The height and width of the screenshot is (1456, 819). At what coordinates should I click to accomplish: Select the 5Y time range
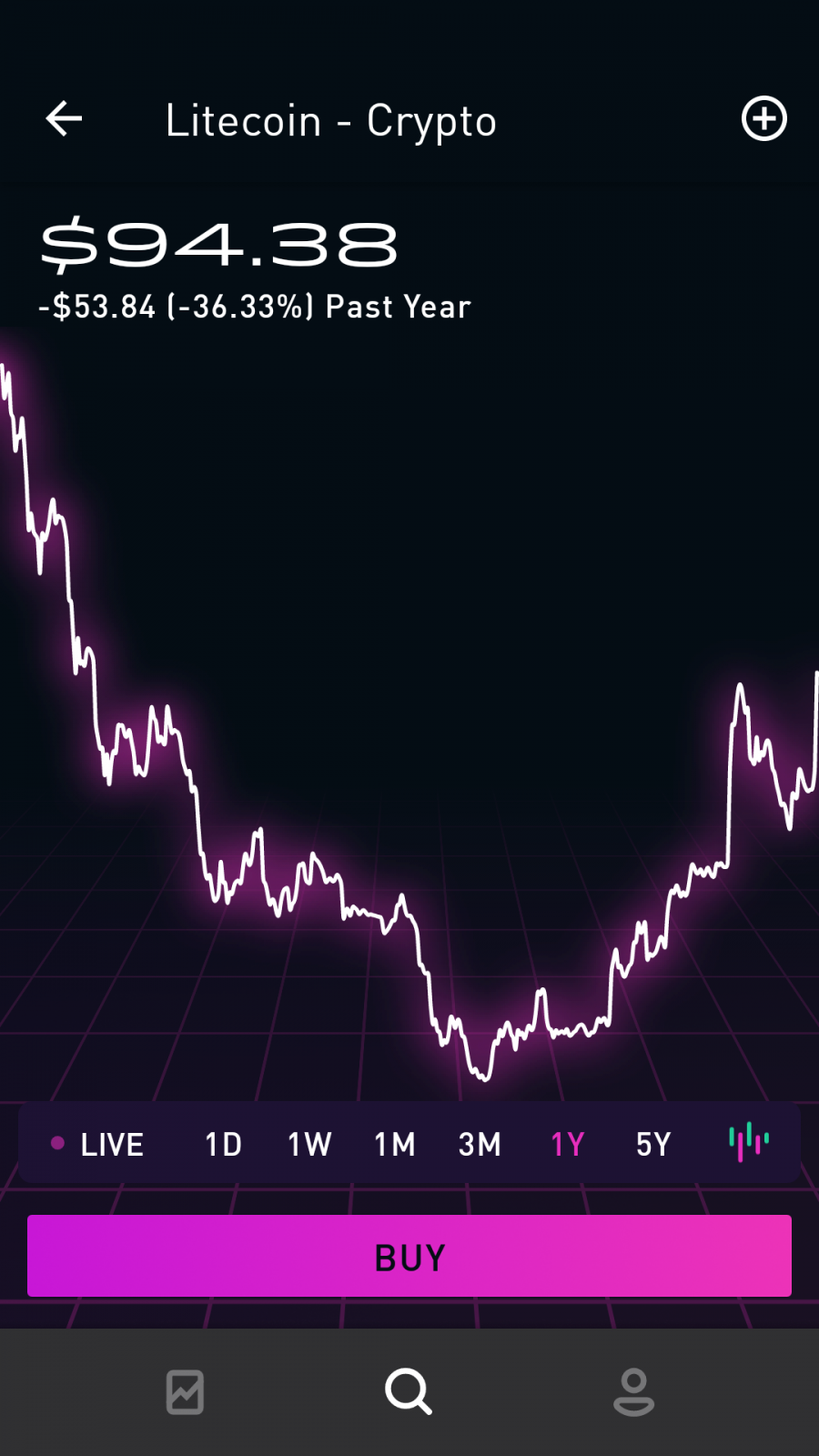click(652, 1144)
